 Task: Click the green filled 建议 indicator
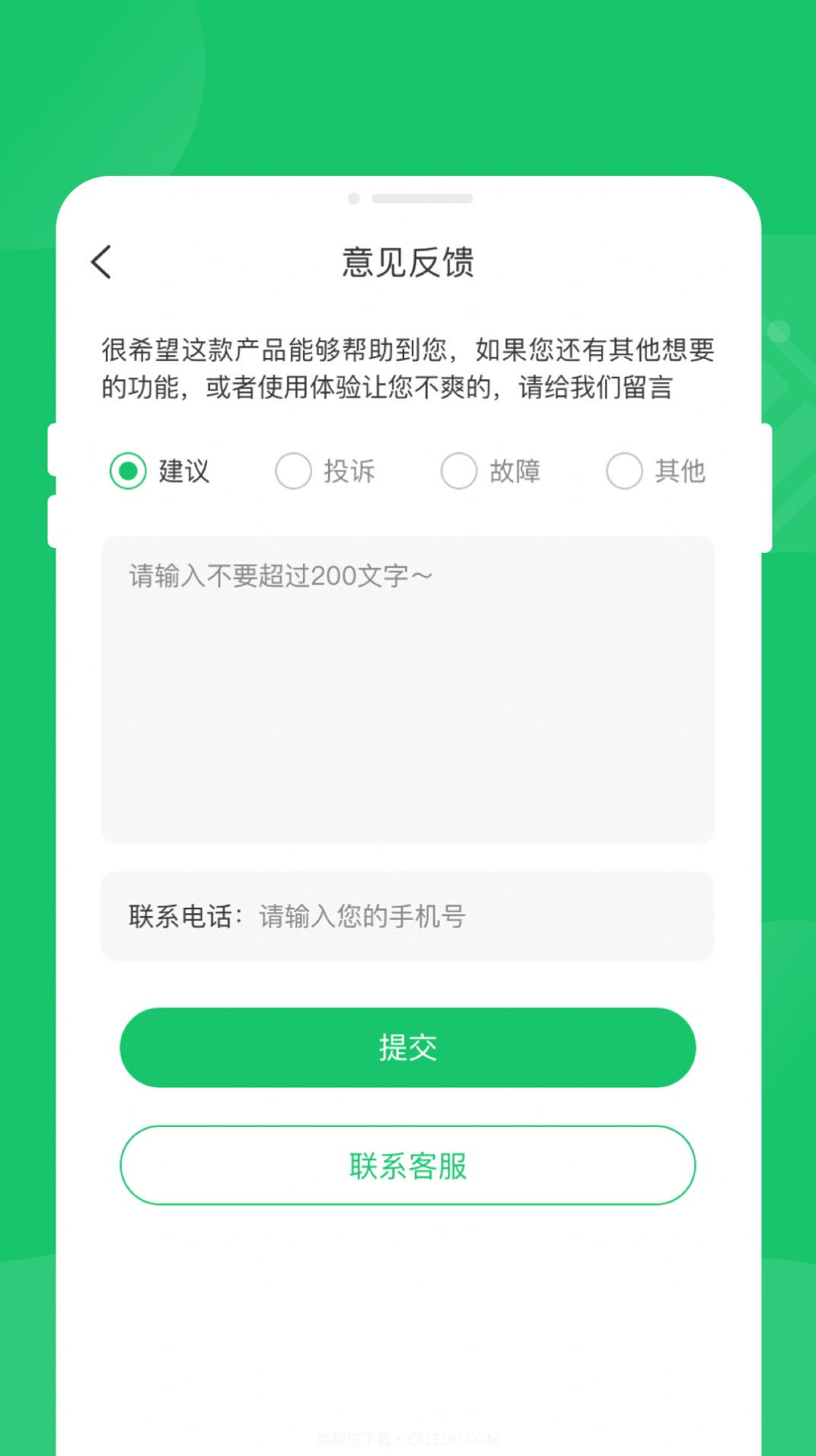point(126,472)
